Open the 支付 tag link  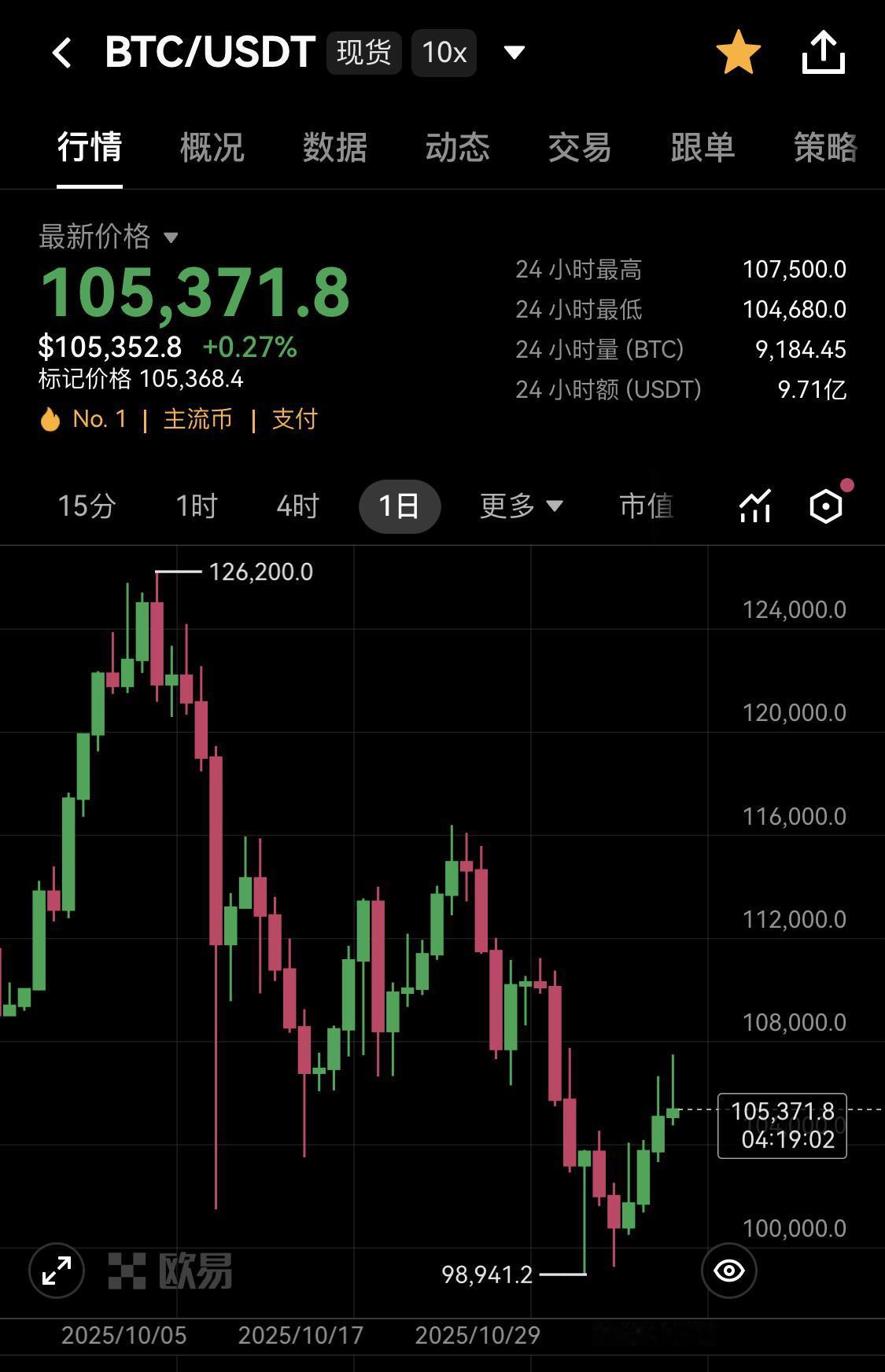(294, 418)
